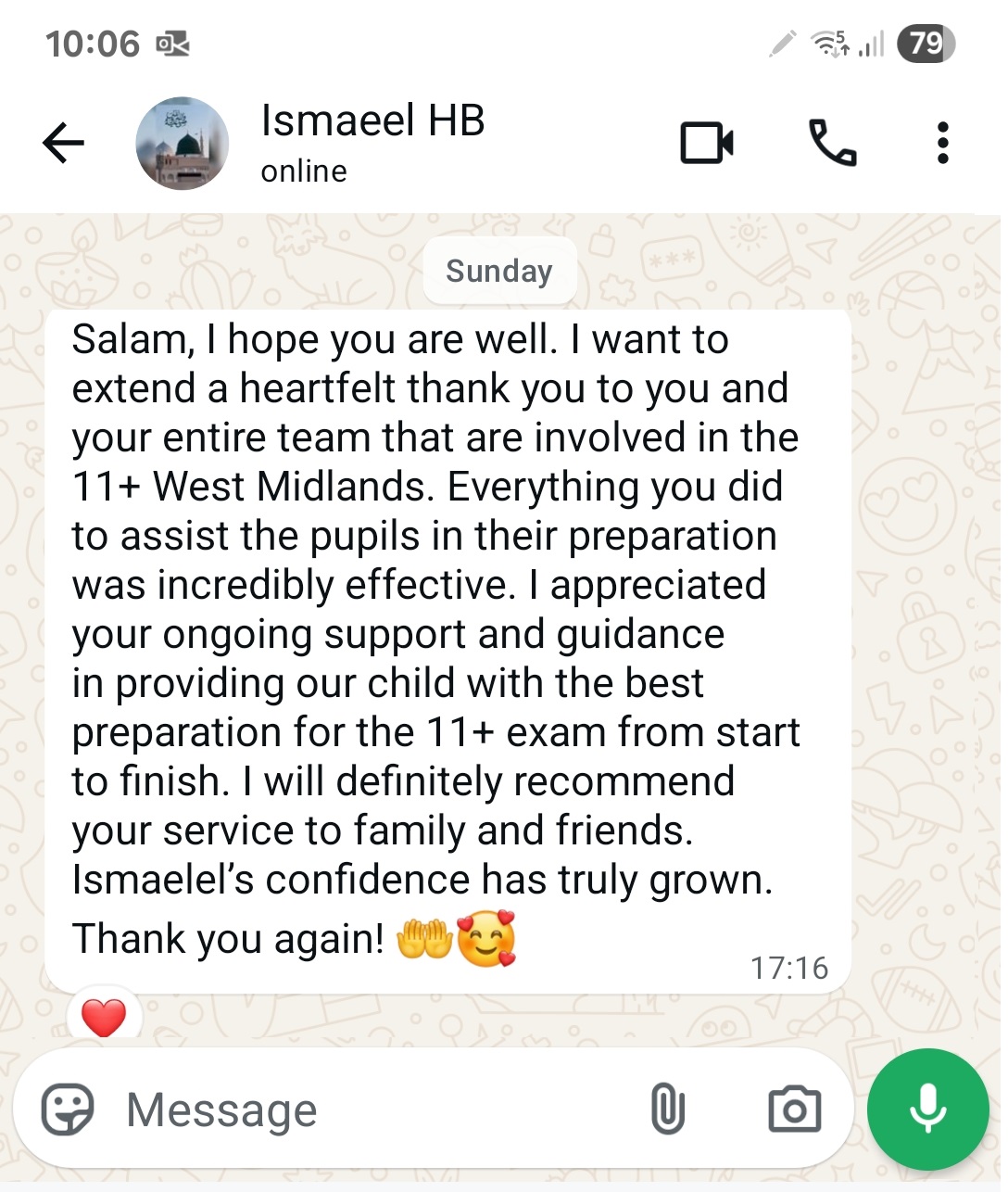Open the camera to send a photo
The height and width of the screenshot is (1192, 1008).
point(794,1110)
